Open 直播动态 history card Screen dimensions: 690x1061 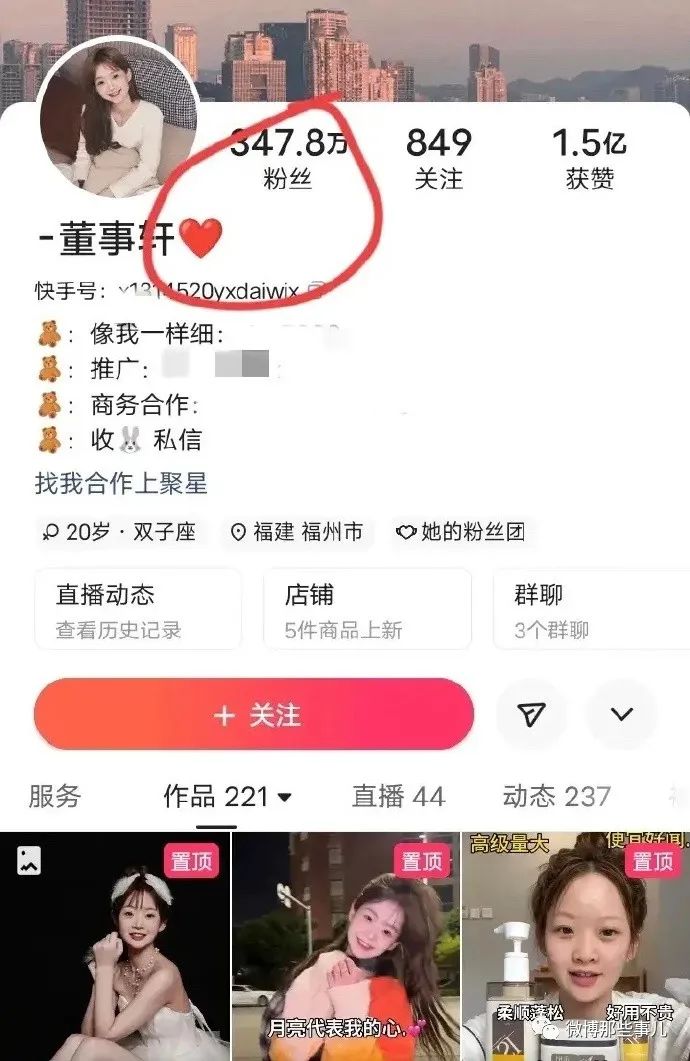click(138, 609)
